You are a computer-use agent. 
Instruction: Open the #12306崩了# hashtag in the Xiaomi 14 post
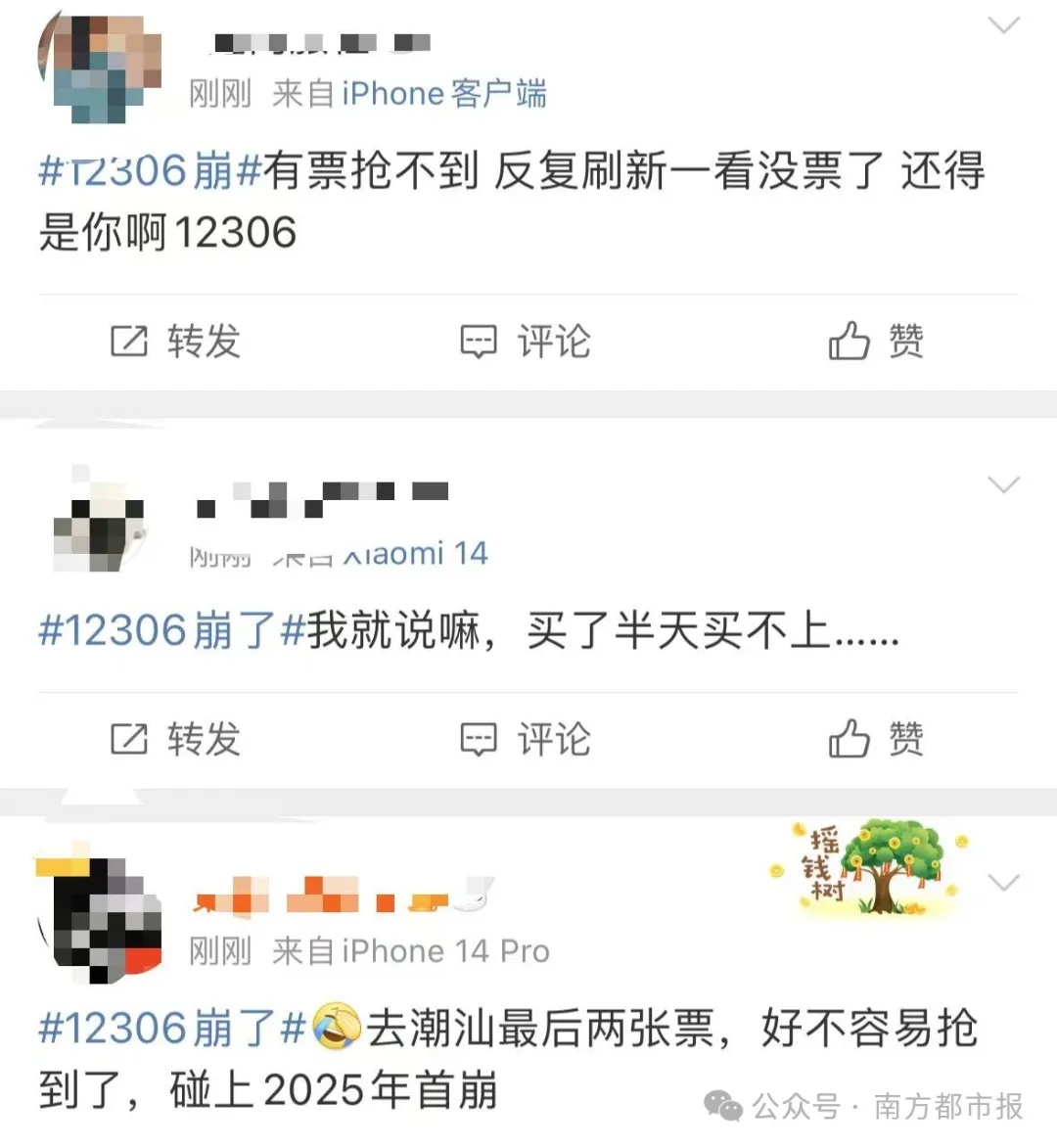tap(171, 630)
